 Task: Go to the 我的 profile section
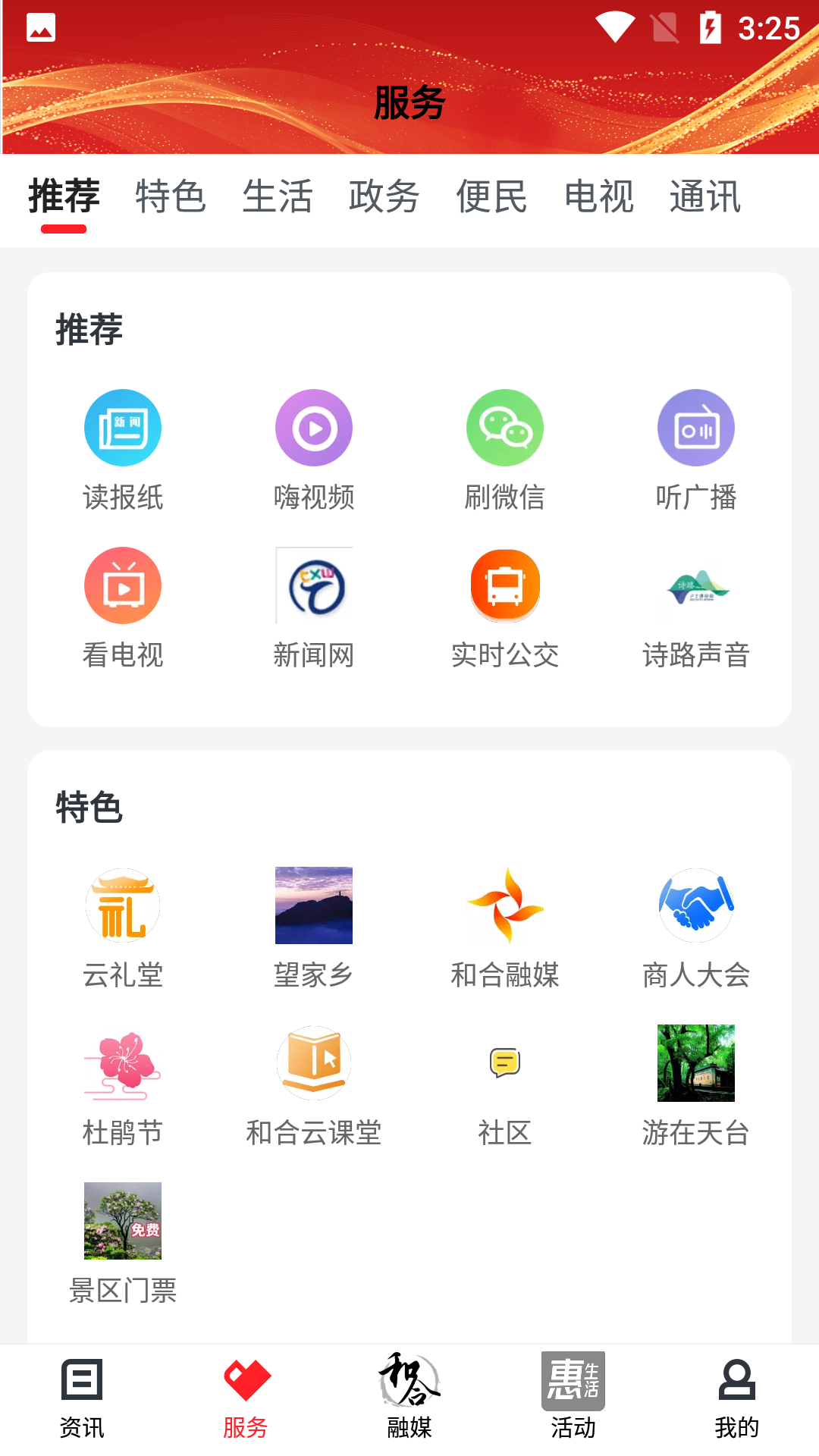(x=736, y=1403)
